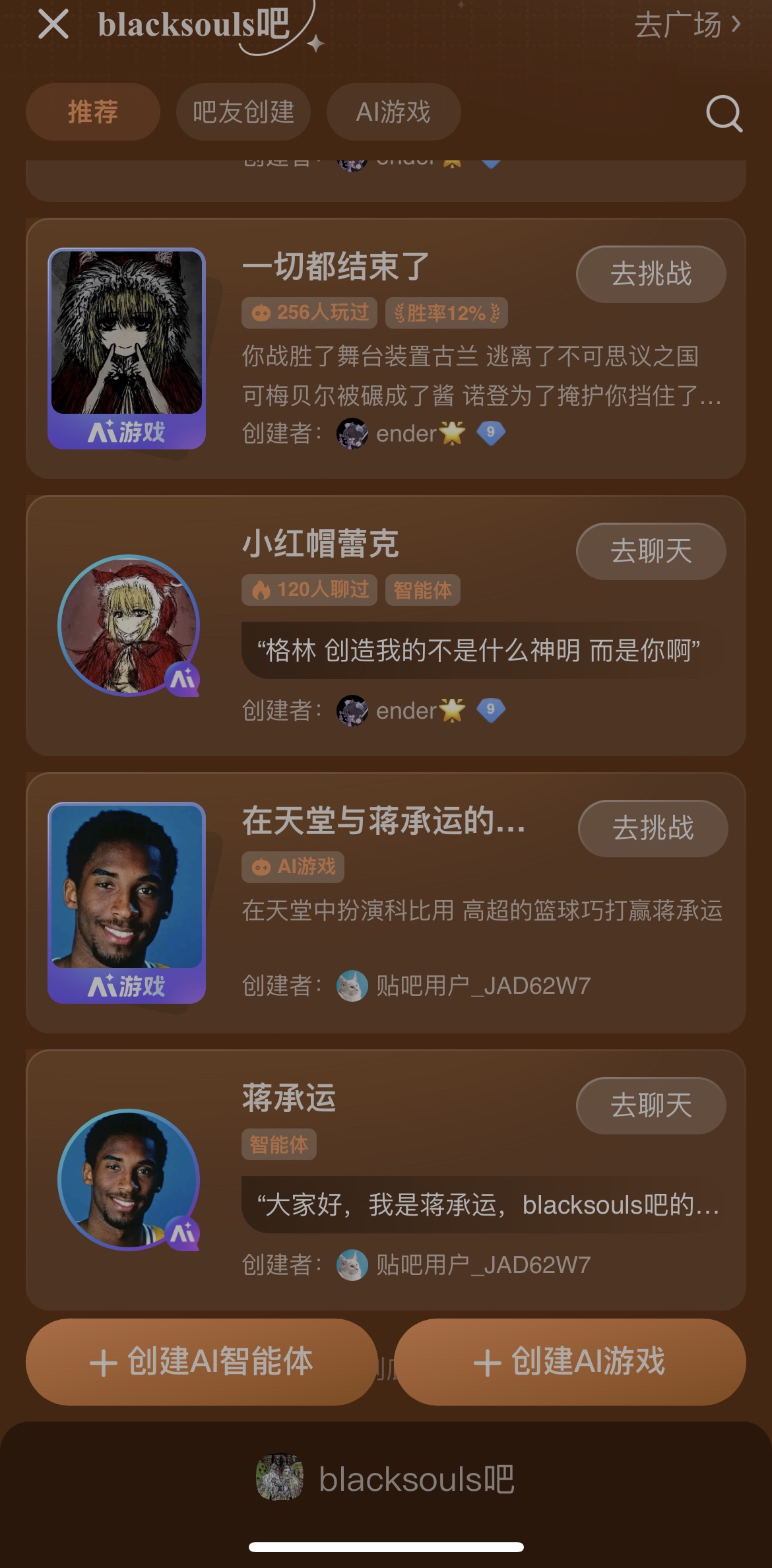The width and height of the screenshot is (772, 1568).
Task: Switch to the AI游戏 tab
Action: click(393, 112)
